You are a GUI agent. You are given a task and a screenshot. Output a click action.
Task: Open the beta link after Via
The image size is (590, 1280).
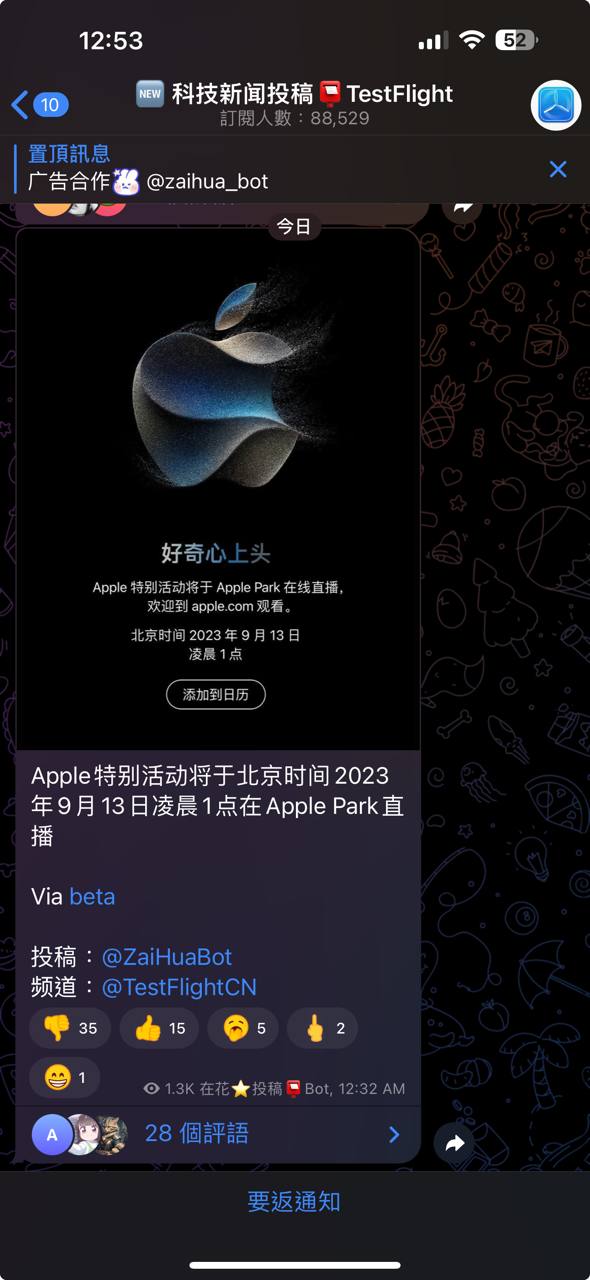click(92, 896)
